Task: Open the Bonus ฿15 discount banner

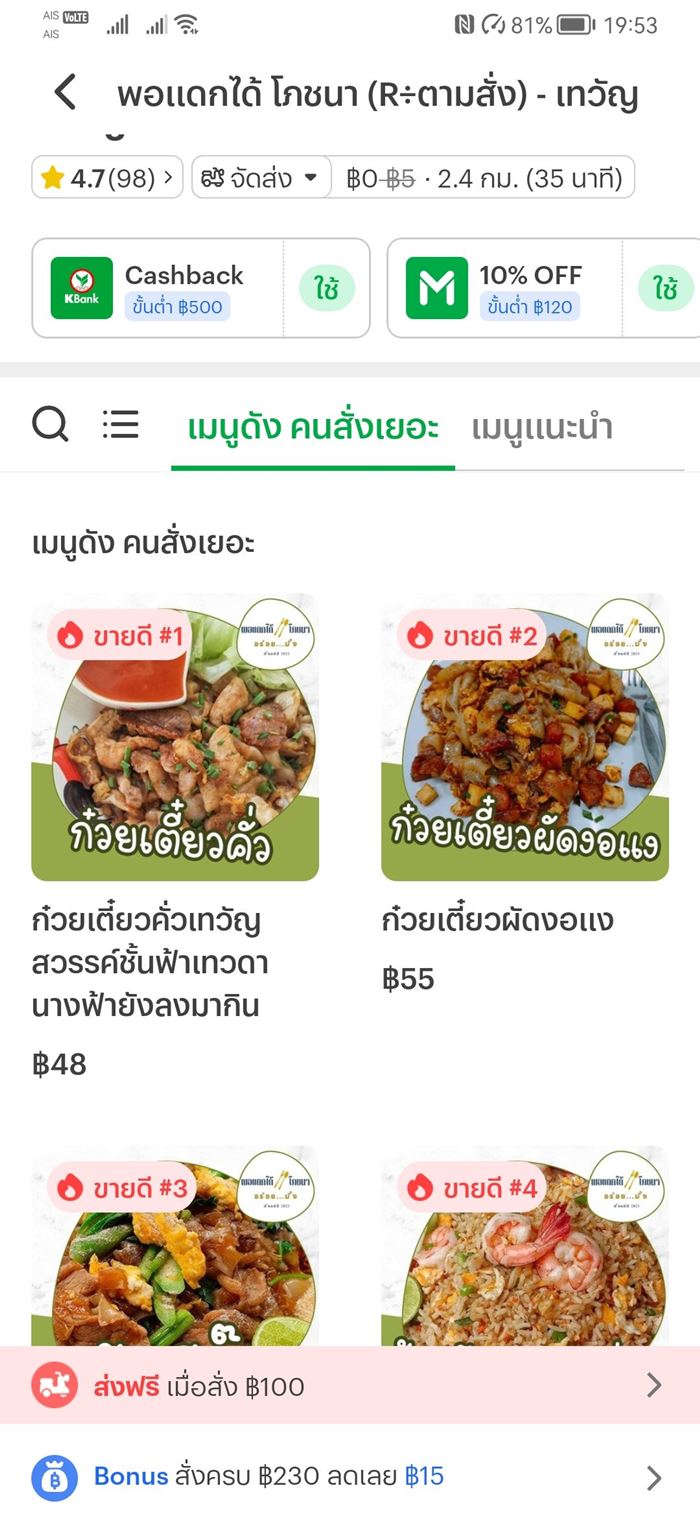Action: 350,1476
